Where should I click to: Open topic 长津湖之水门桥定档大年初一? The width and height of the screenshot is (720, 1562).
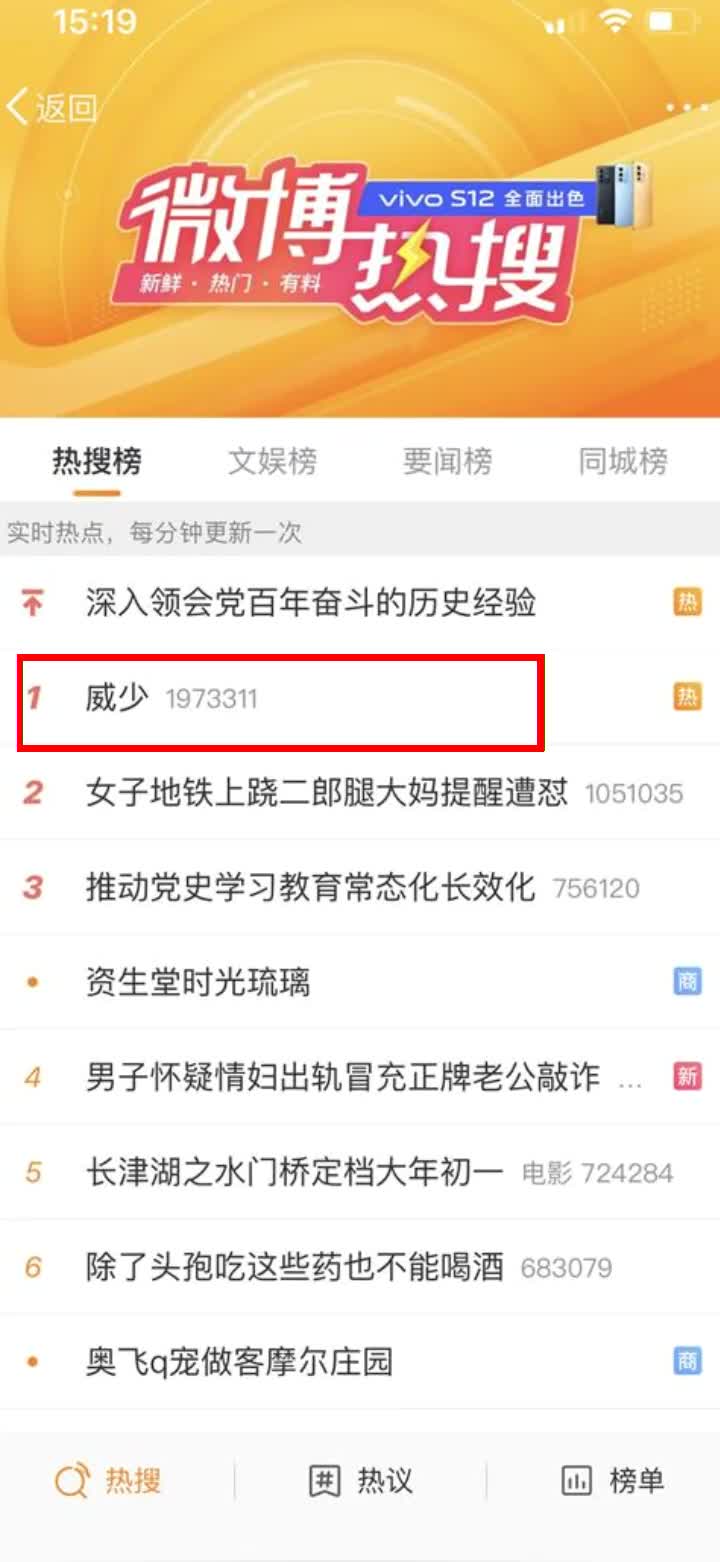click(294, 1172)
